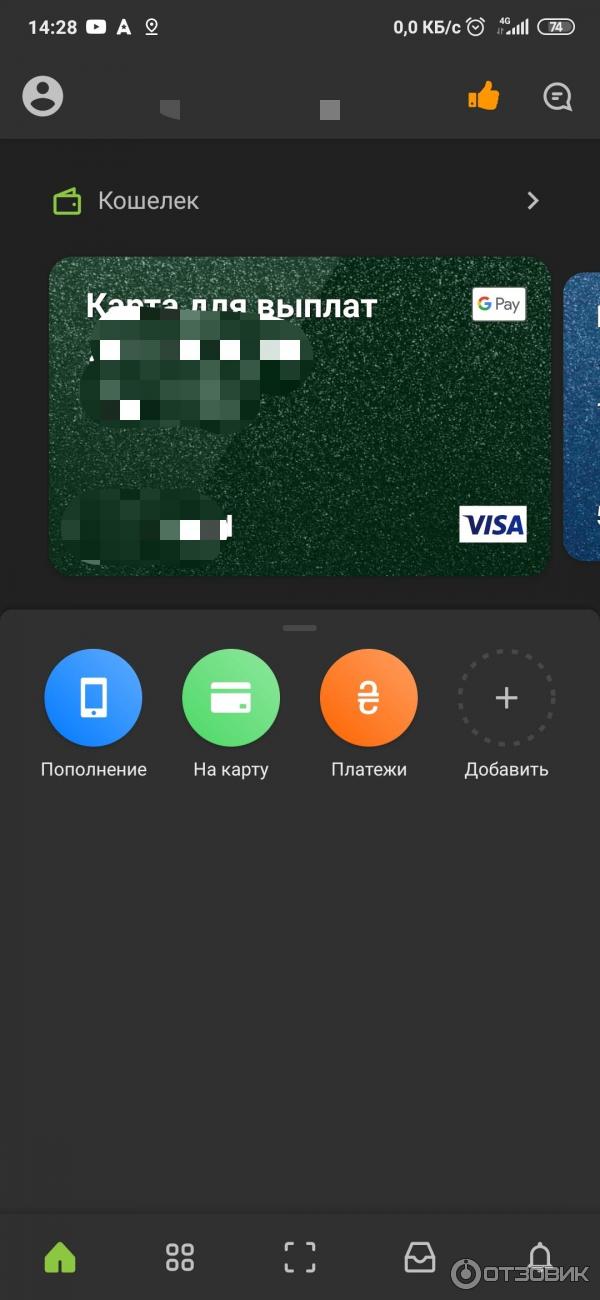The image size is (600, 1300).
Task: Open the Кошелек wallet section
Action: [x=300, y=201]
